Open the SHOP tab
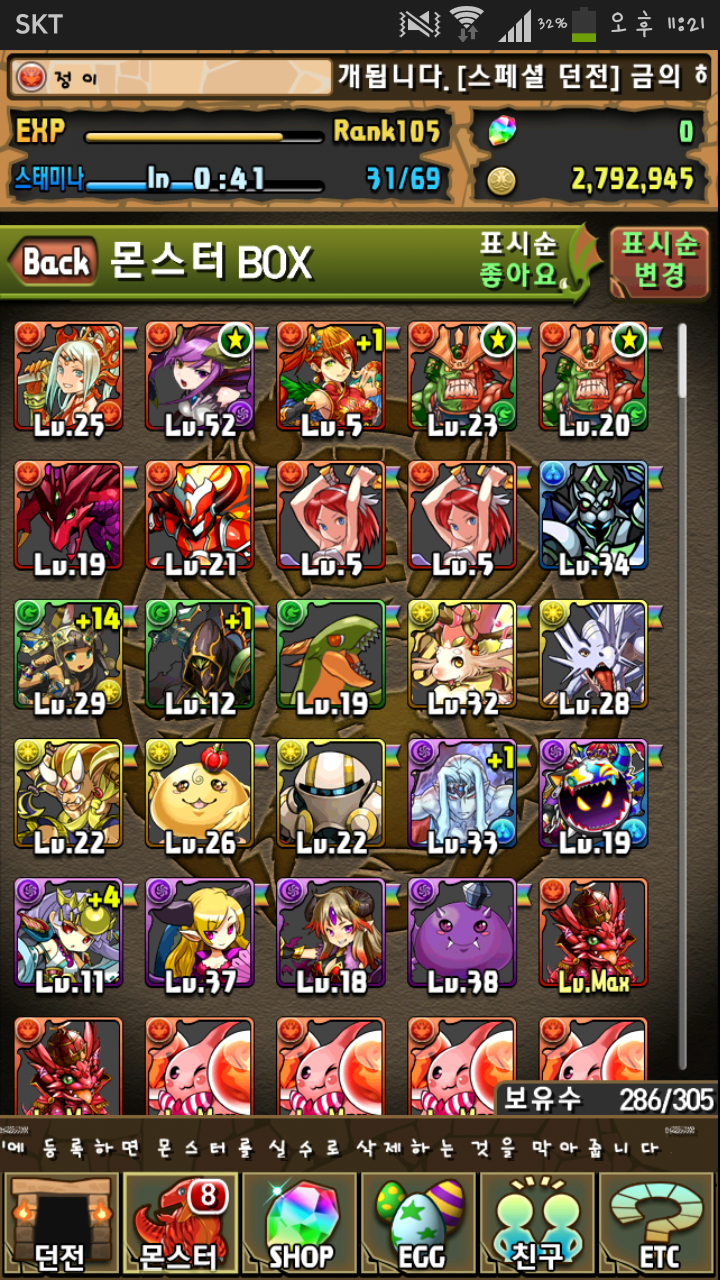720x1280 pixels. coord(299,1224)
